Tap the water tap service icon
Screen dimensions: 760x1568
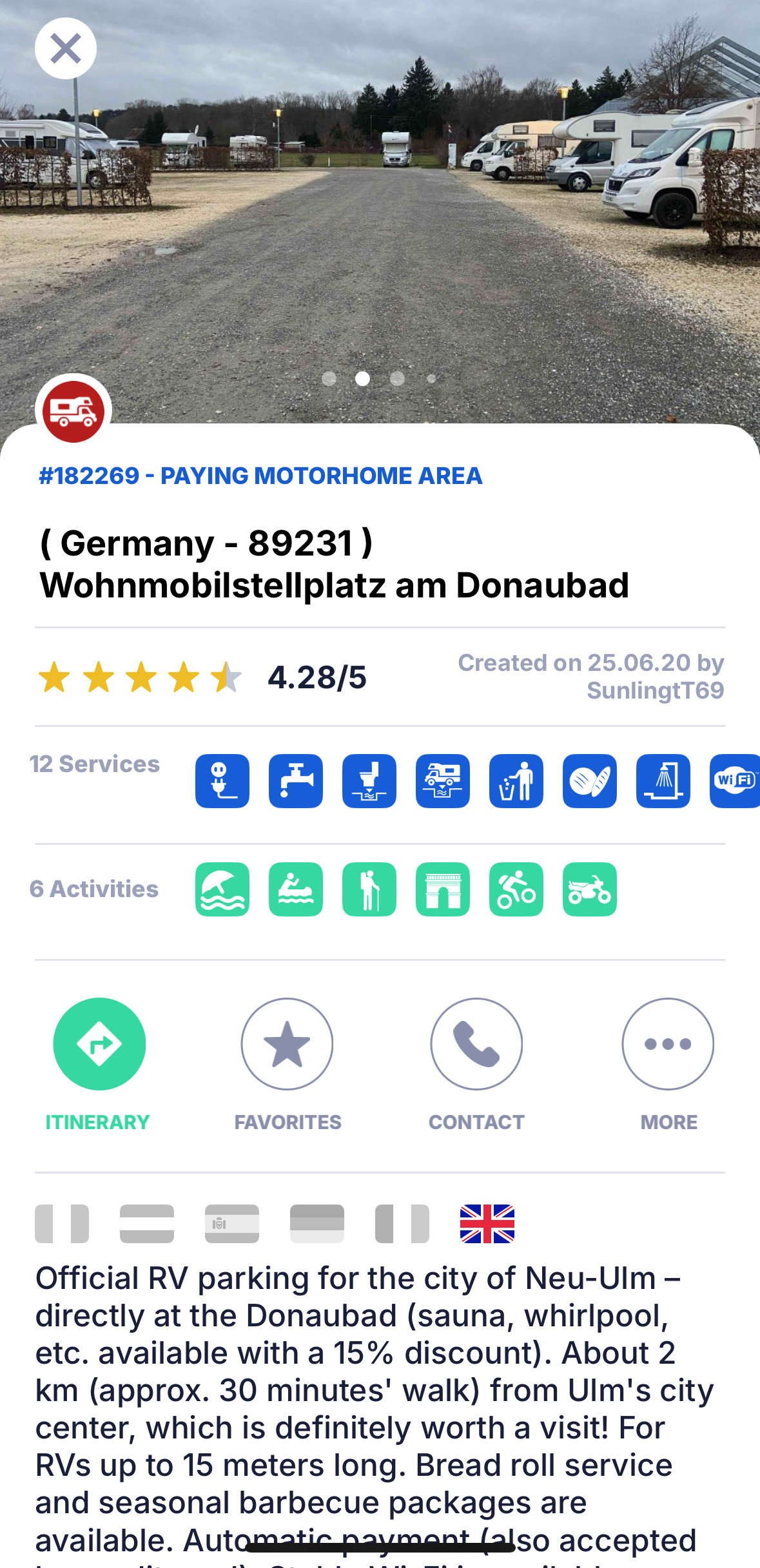coord(296,780)
